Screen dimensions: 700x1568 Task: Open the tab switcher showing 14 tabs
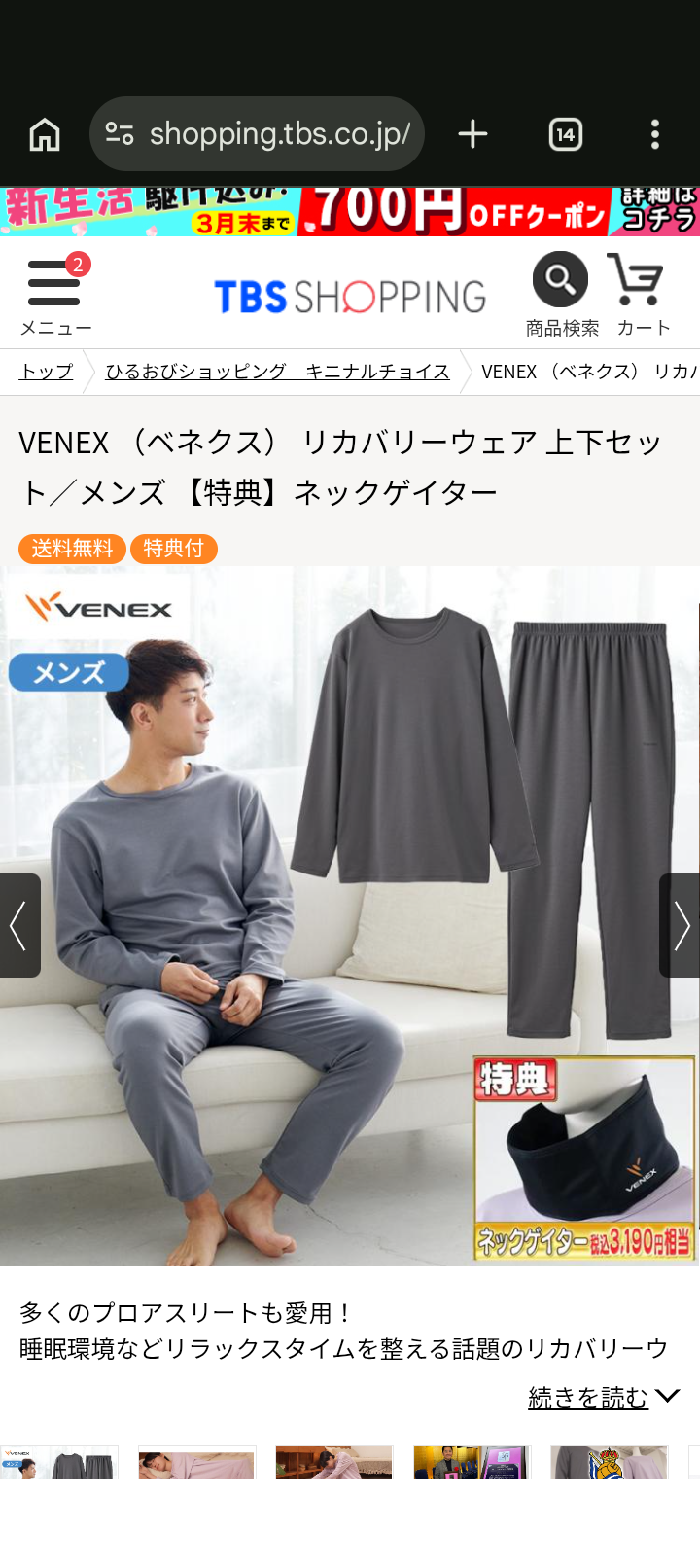pos(566,133)
